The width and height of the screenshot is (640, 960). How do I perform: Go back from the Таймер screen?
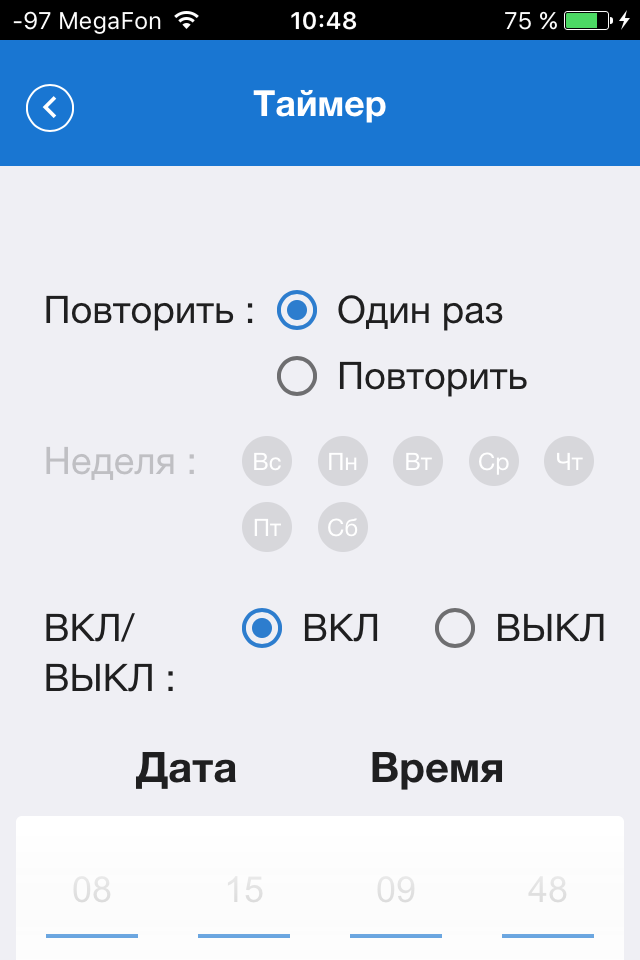pyautogui.click(x=50, y=108)
